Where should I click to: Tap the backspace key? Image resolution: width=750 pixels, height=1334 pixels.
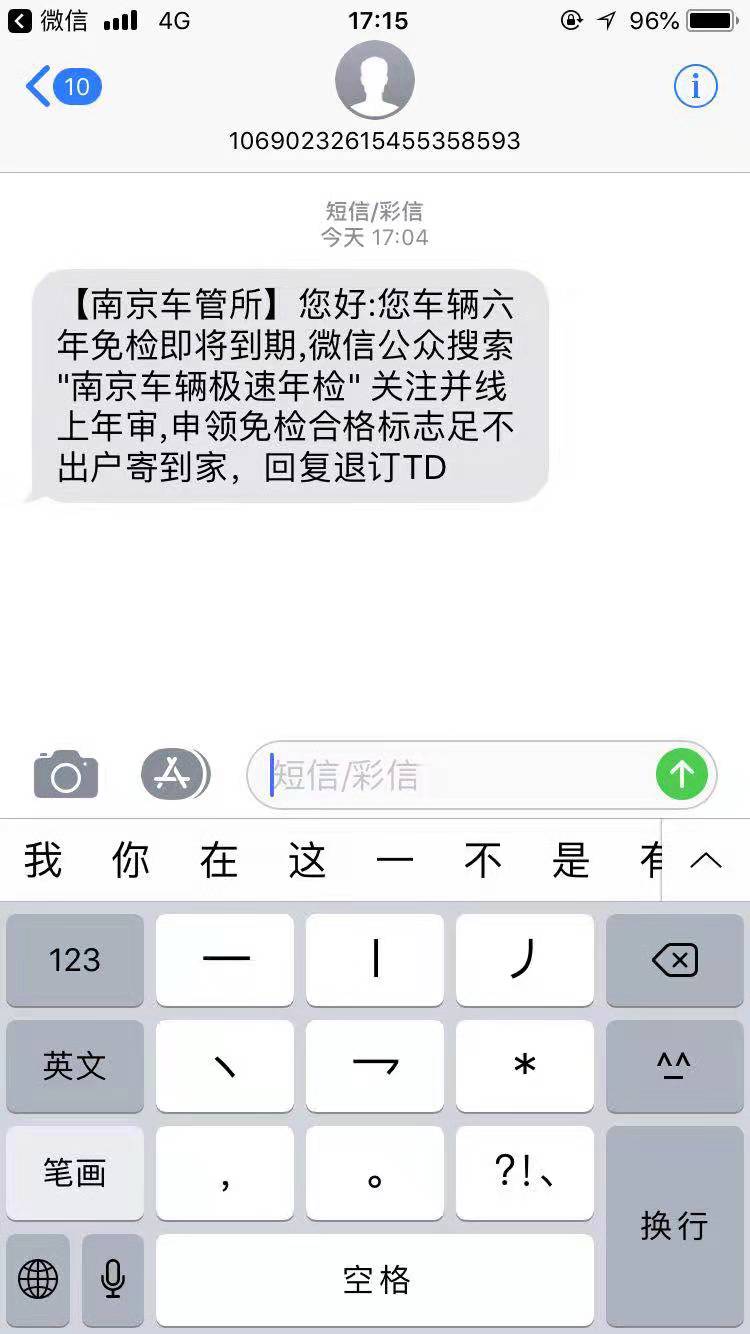[x=674, y=960]
